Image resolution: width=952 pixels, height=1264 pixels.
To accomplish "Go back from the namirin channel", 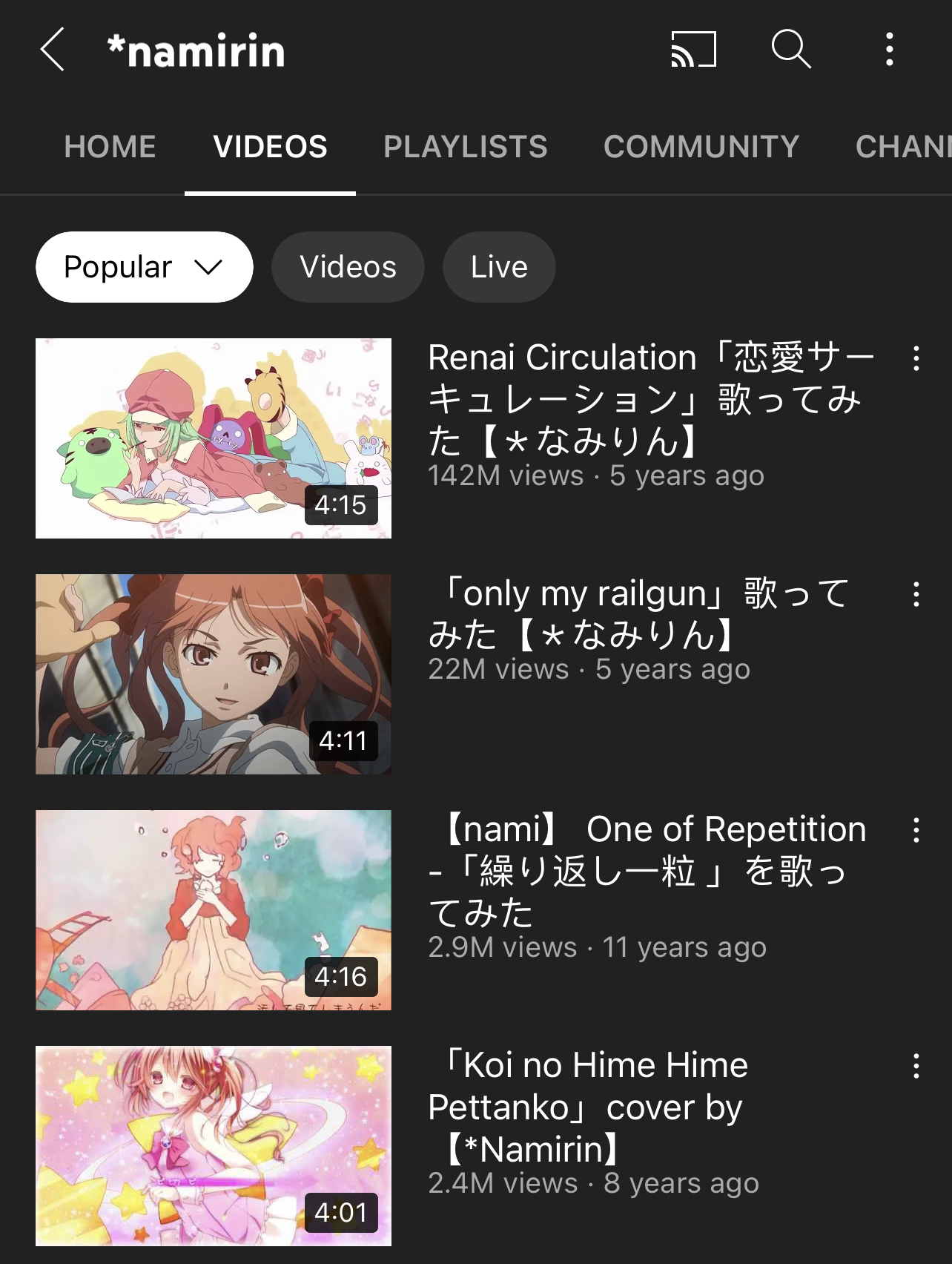I will pos(53,50).
